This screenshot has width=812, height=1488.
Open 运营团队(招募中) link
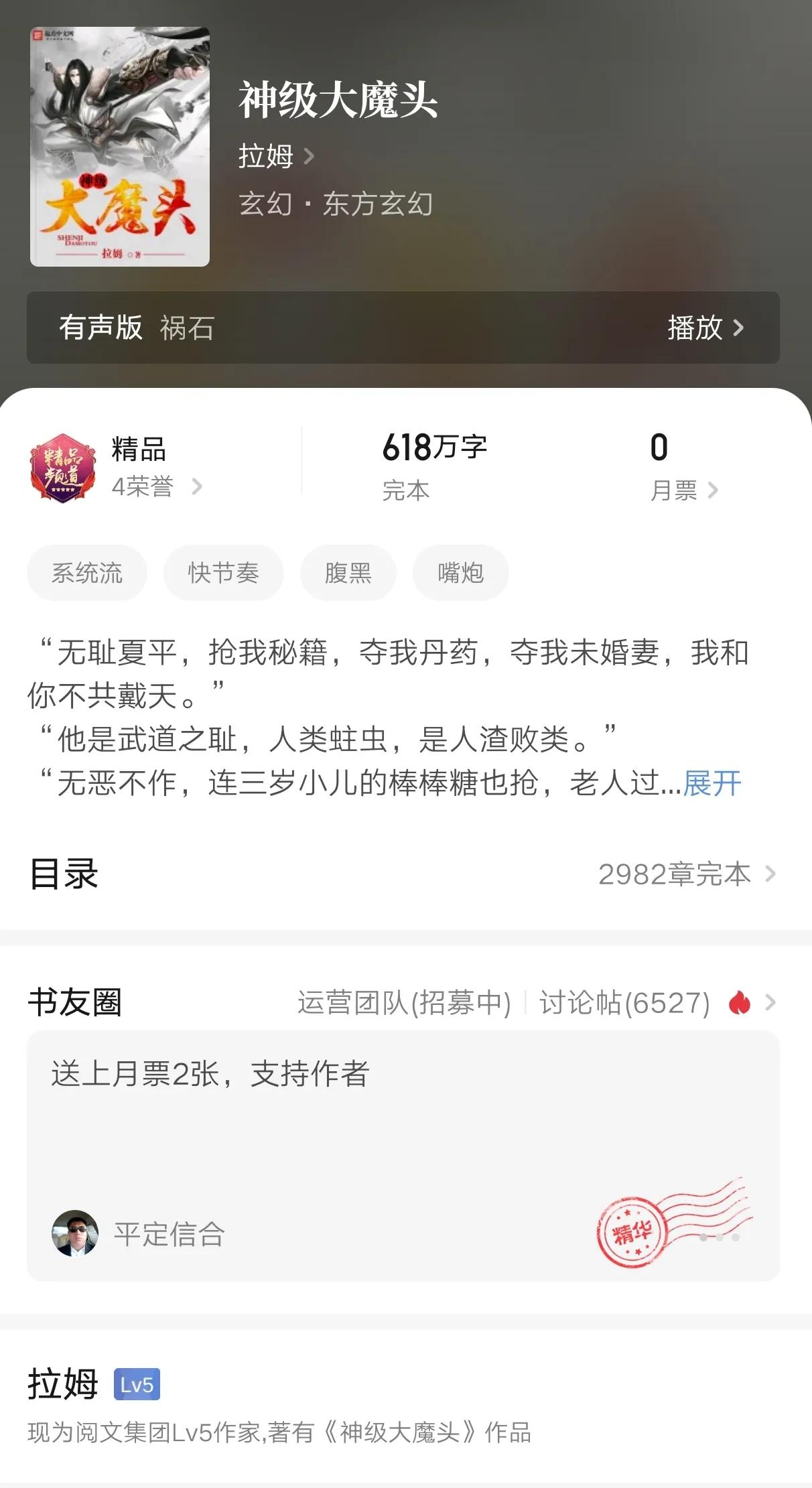point(404,1003)
